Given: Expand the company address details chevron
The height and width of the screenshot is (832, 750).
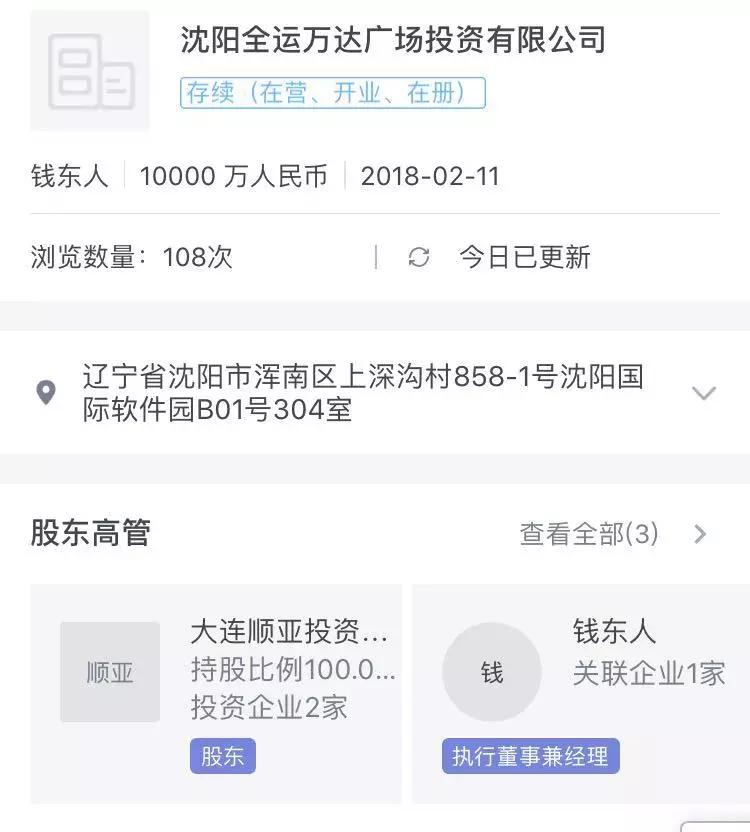Looking at the screenshot, I should (x=702, y=391).
